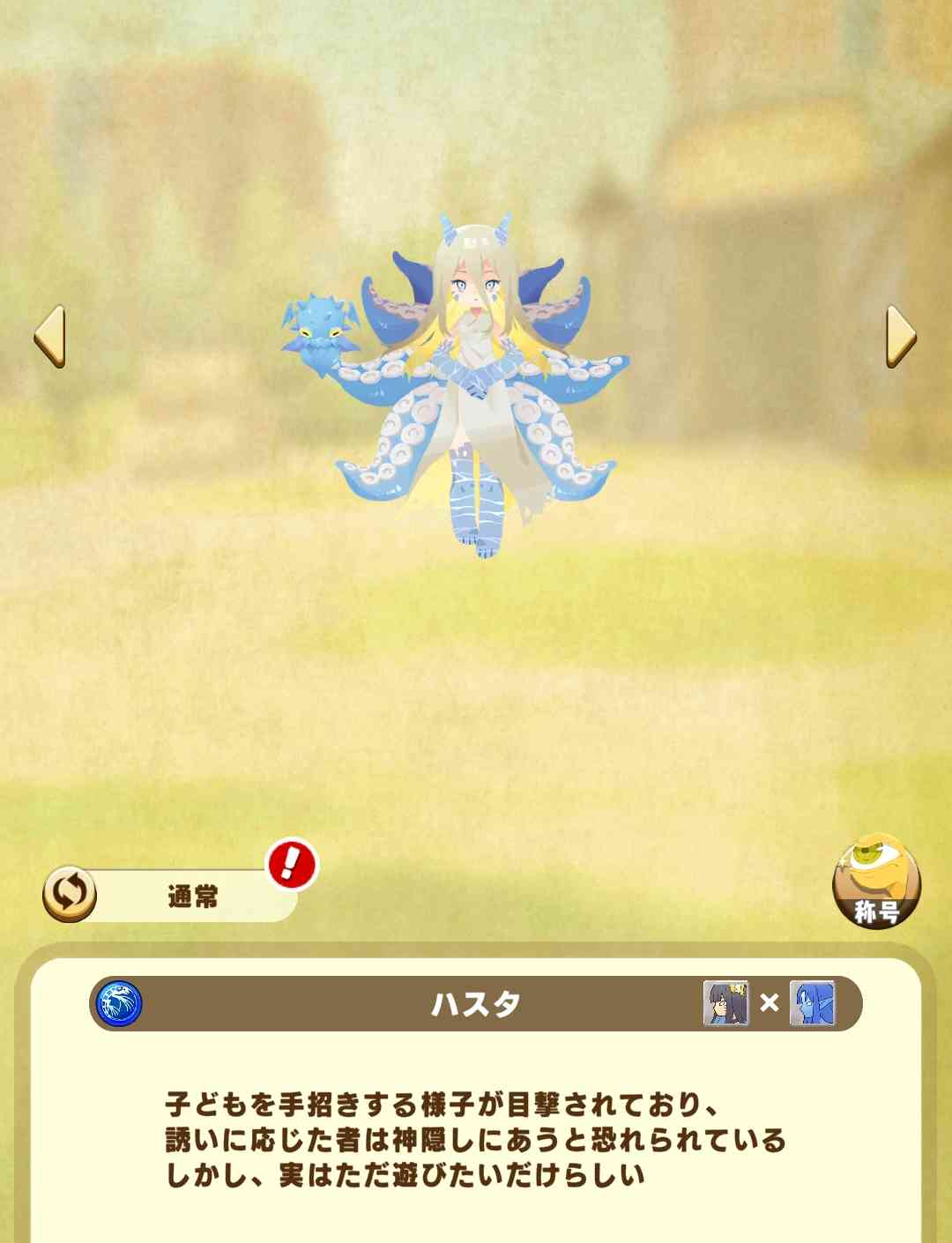Viewport: 952px width, 1243px height.
Task: Open the 称号 titles button
Action: [x=875, y=882]
